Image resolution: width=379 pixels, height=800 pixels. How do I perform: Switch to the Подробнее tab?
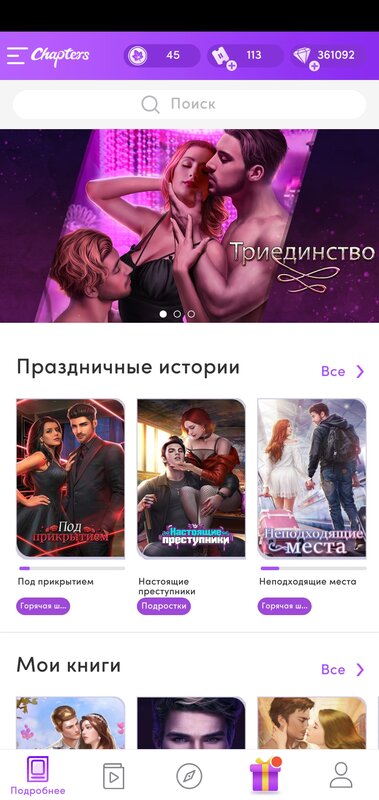pyautogui.click(x=38, y=776)
